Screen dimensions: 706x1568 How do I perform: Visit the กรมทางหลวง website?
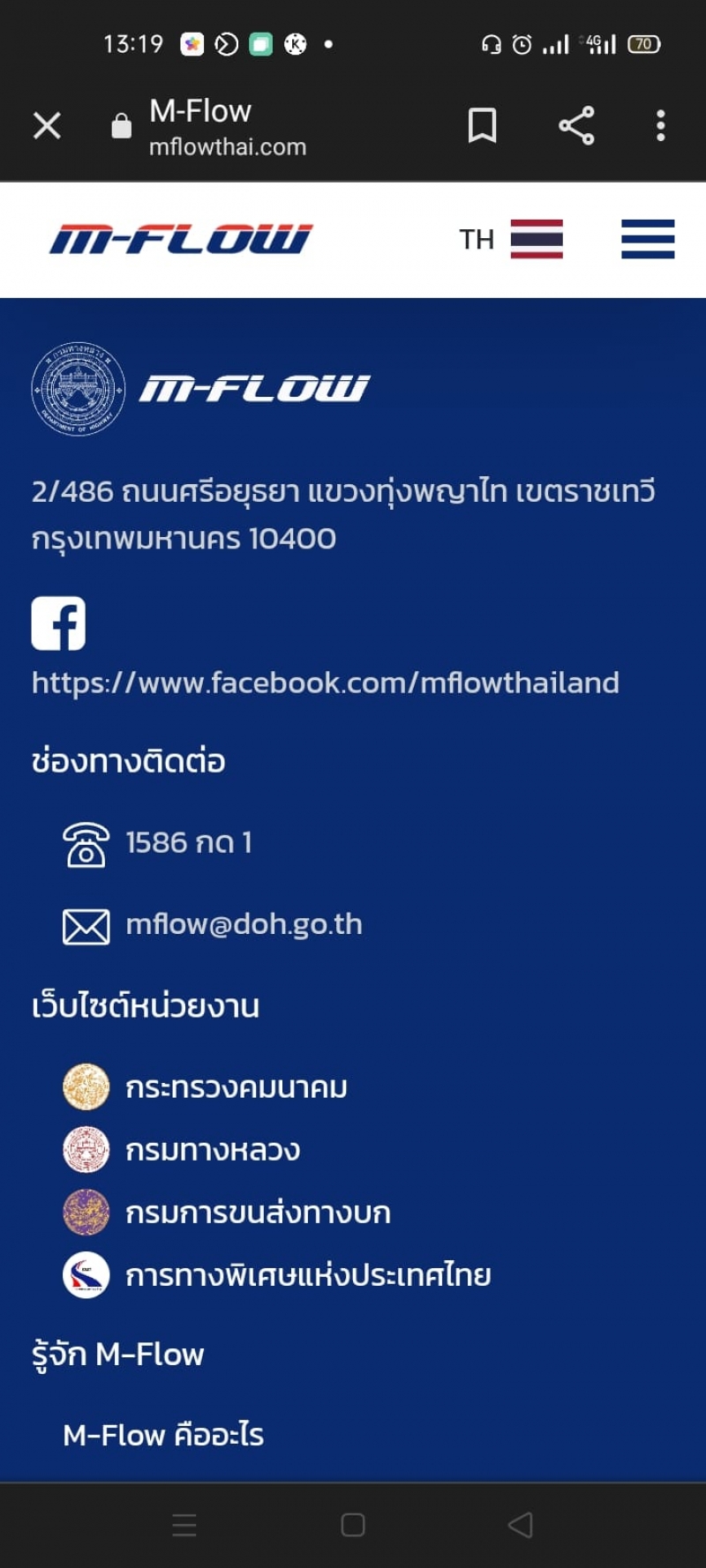point(212,1150)
